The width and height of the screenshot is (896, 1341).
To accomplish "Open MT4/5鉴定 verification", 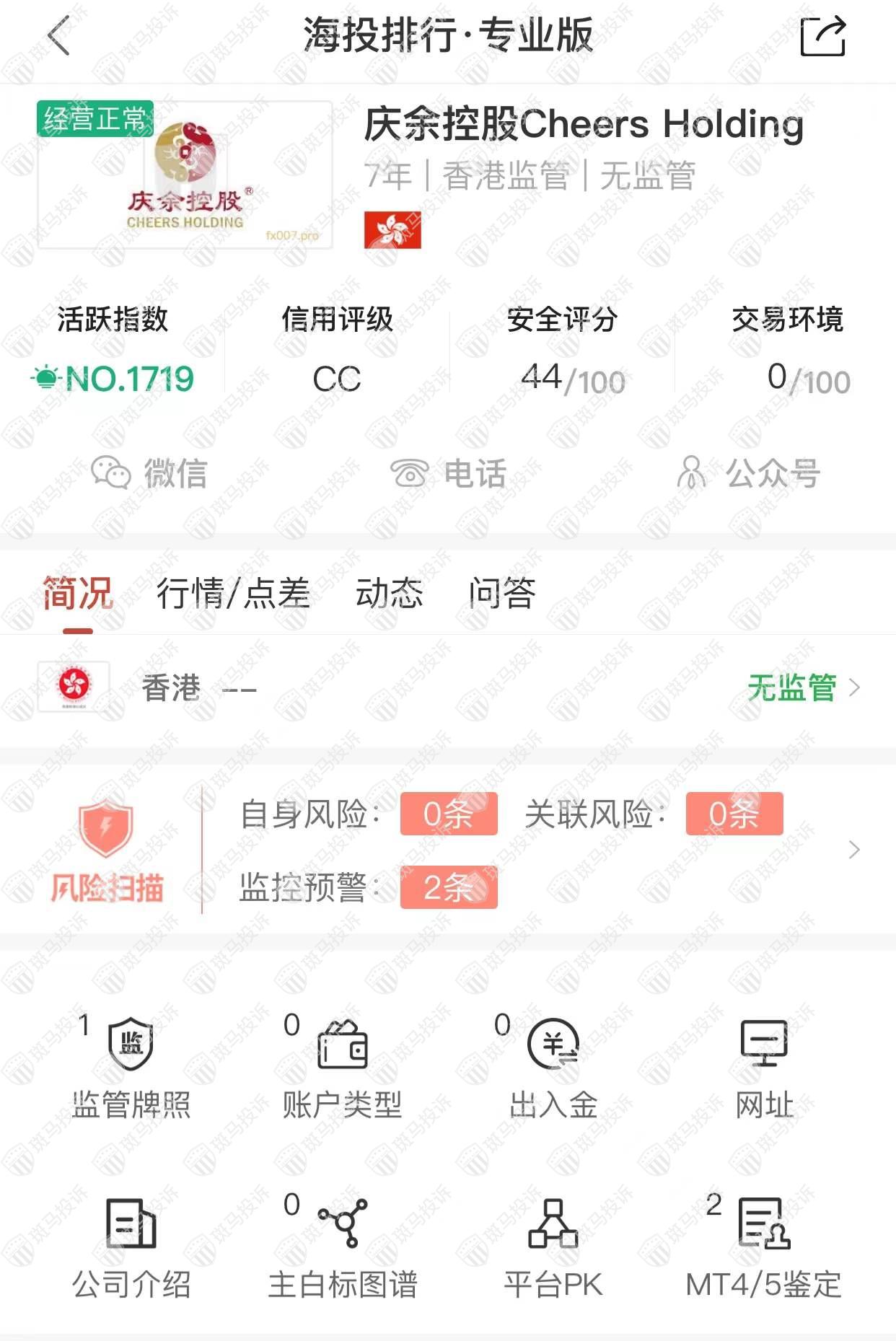I will (x=764, y=1248).
